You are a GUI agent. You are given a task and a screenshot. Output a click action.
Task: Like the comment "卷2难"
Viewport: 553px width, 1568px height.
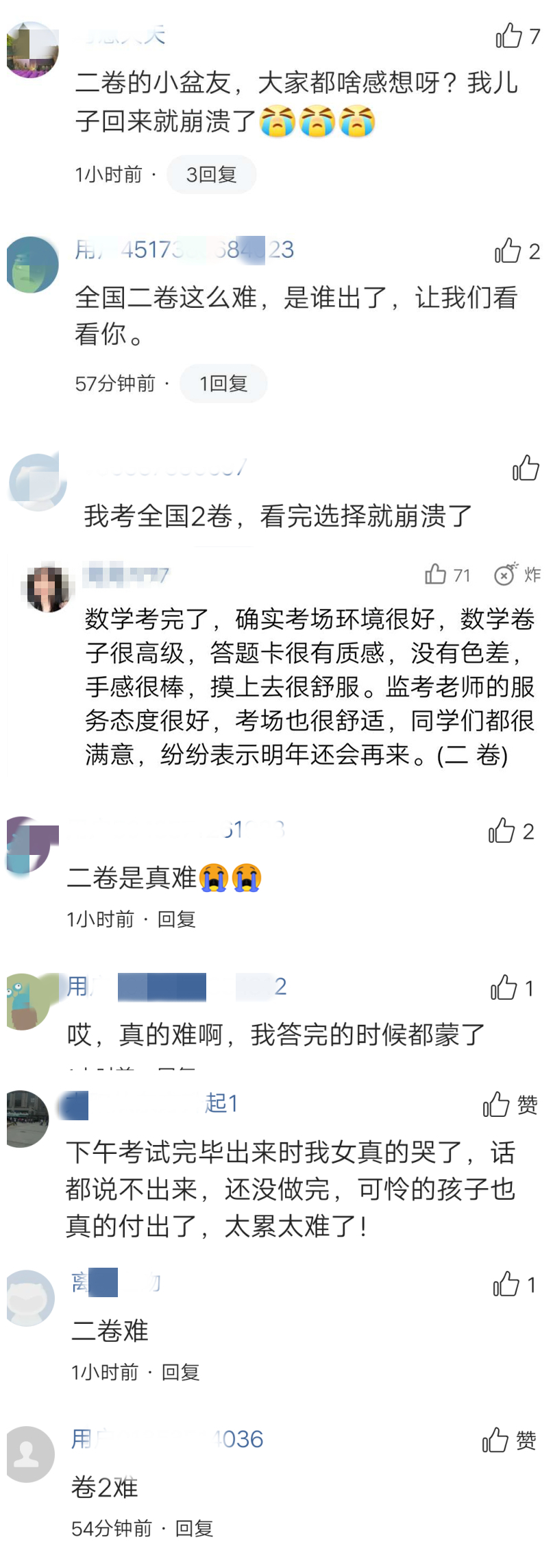click(500, 1441)
